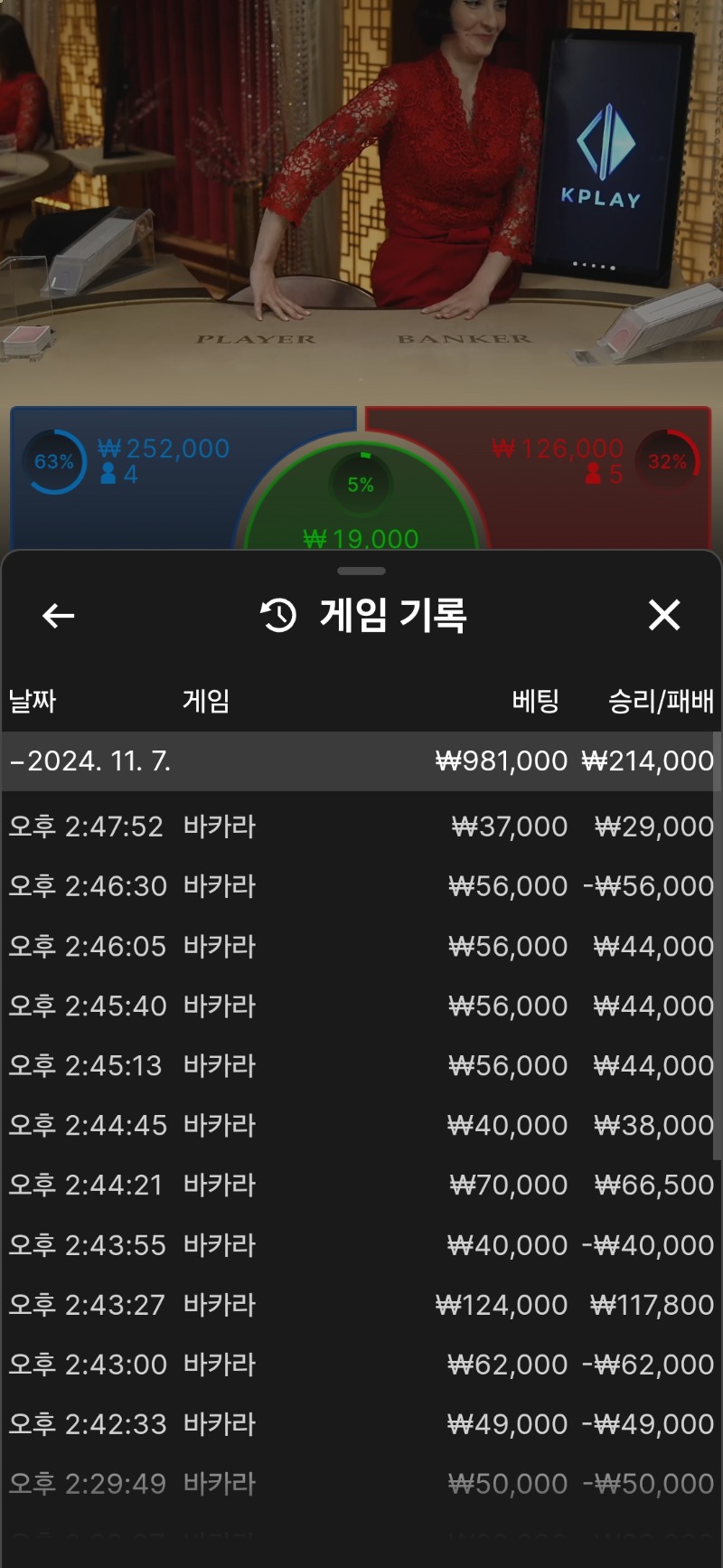Select the 오후 2:45:40 baccarat entry

pyautogui.click(x=361, y=1006)
